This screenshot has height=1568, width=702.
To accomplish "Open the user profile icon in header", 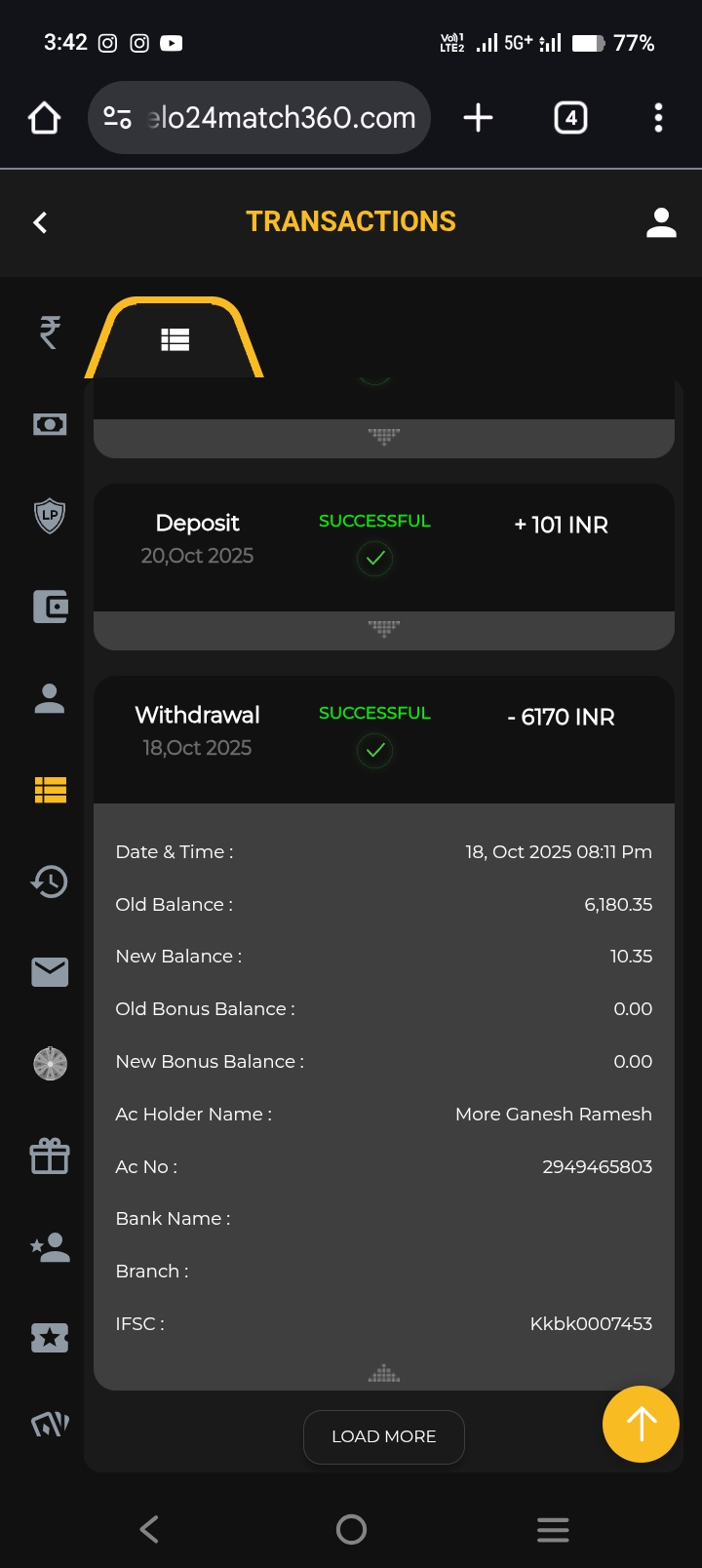I will tap(661, 222).
